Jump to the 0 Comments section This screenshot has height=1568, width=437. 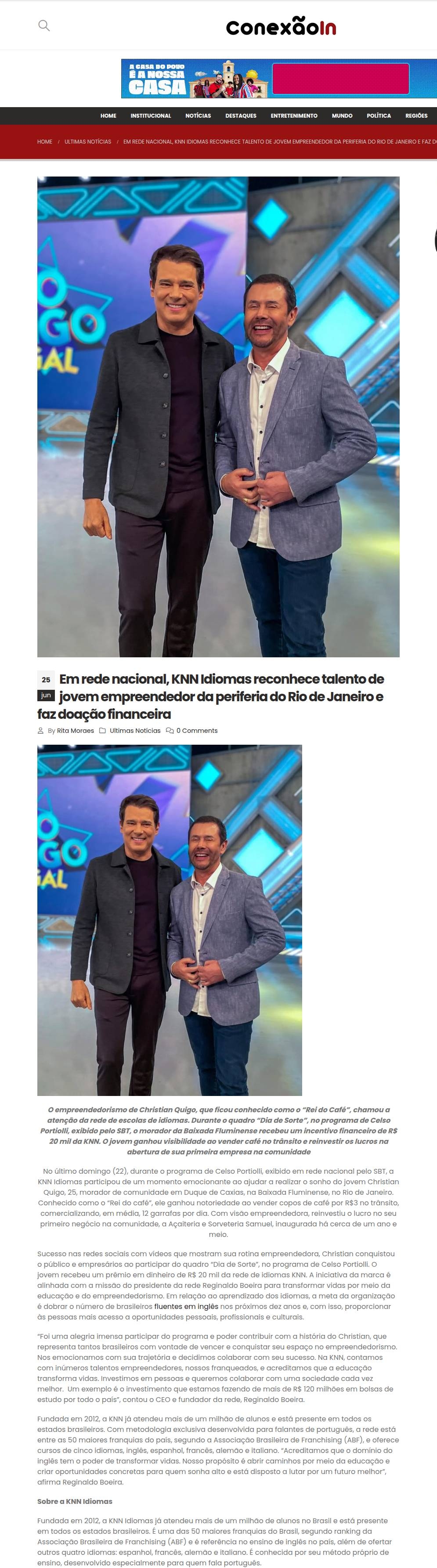(x=197, y=731)
